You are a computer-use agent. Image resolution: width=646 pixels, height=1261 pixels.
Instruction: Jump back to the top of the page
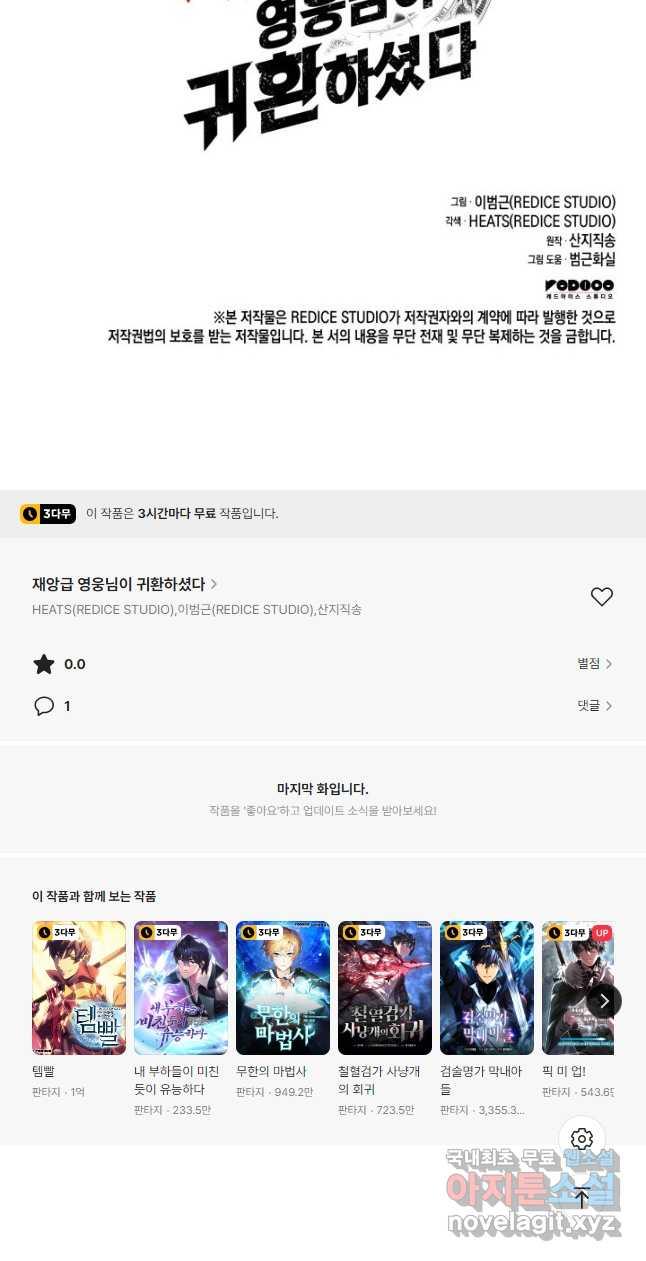tap(582, 1197)
